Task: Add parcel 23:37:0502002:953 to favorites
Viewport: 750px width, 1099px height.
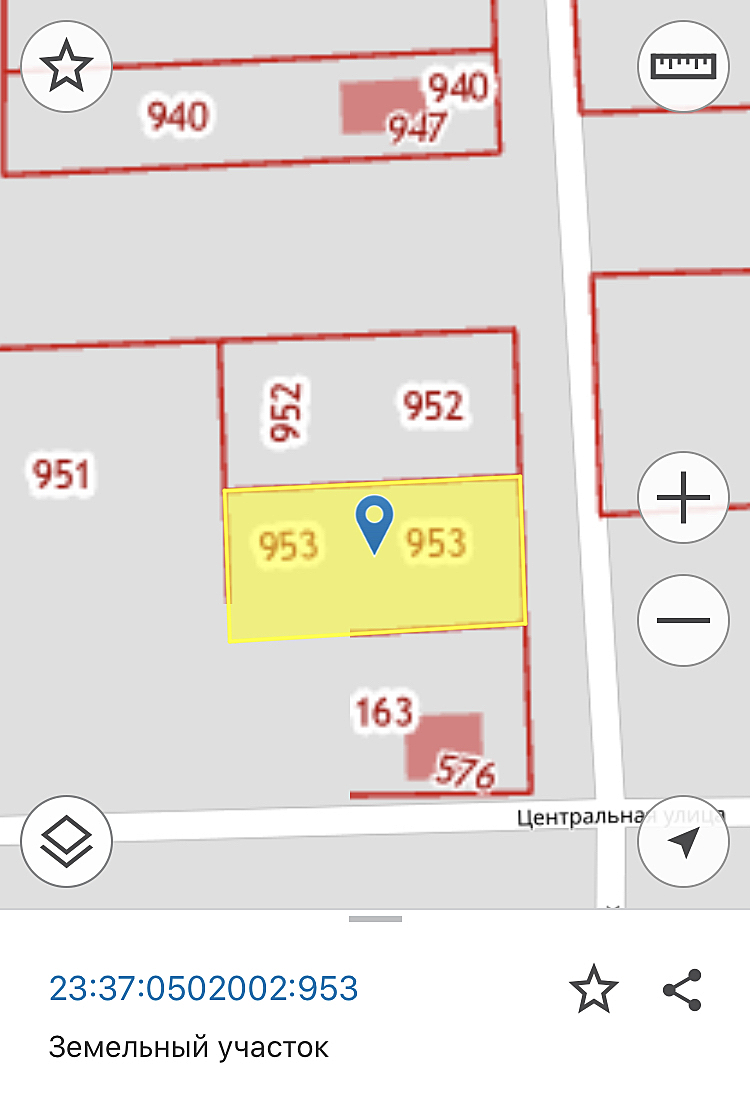Action: click(x=593, y=989)
